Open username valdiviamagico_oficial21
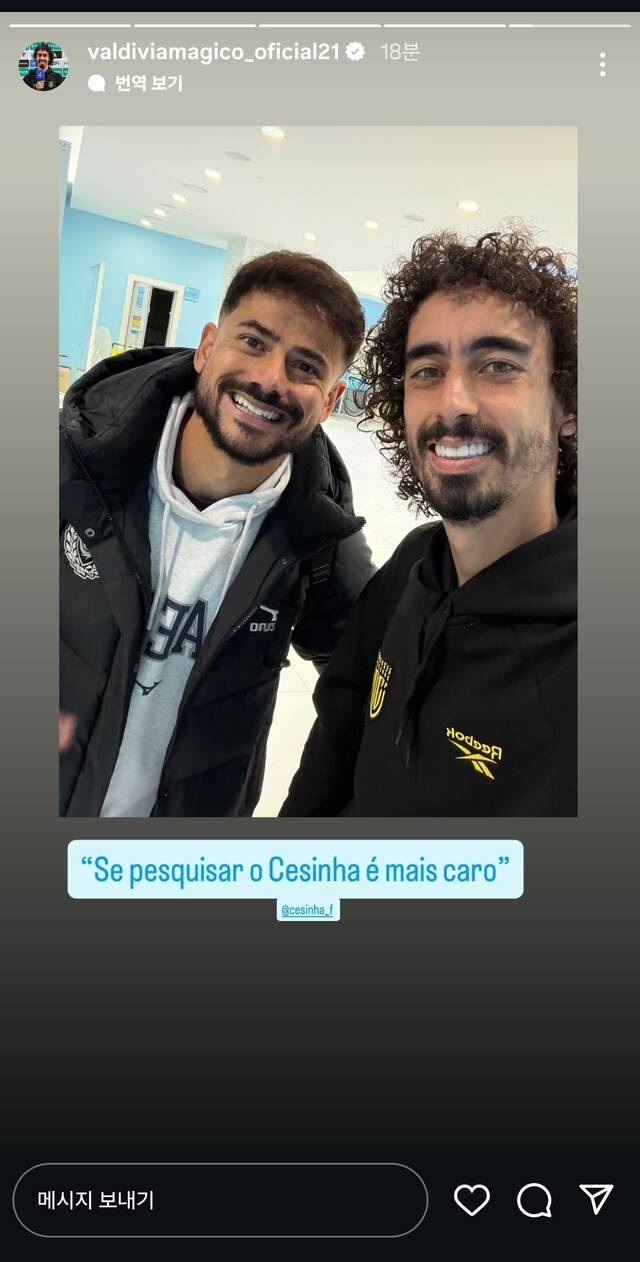The width and height of the screenshot is (640, 1262). [213, 52]
